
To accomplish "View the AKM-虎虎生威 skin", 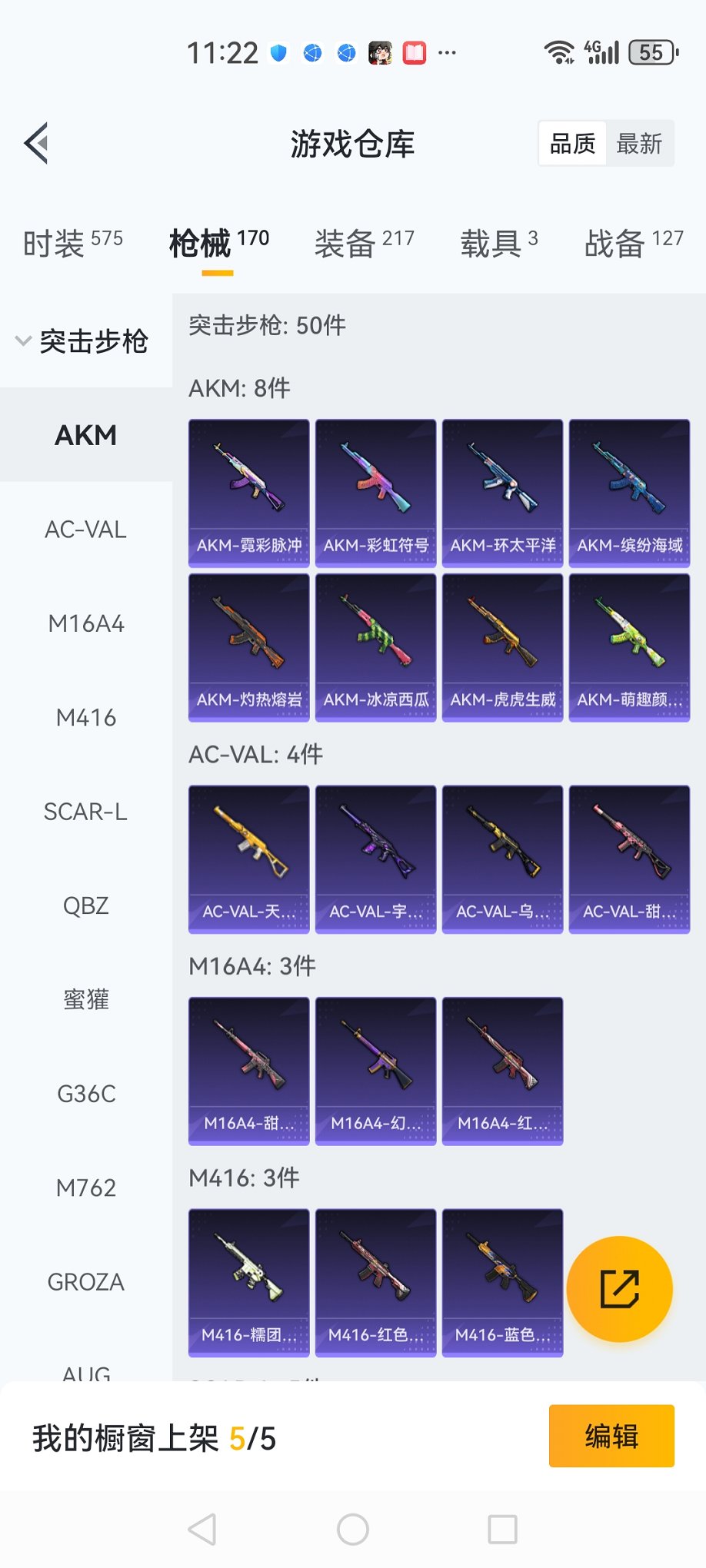I will (x=503, y=647).
